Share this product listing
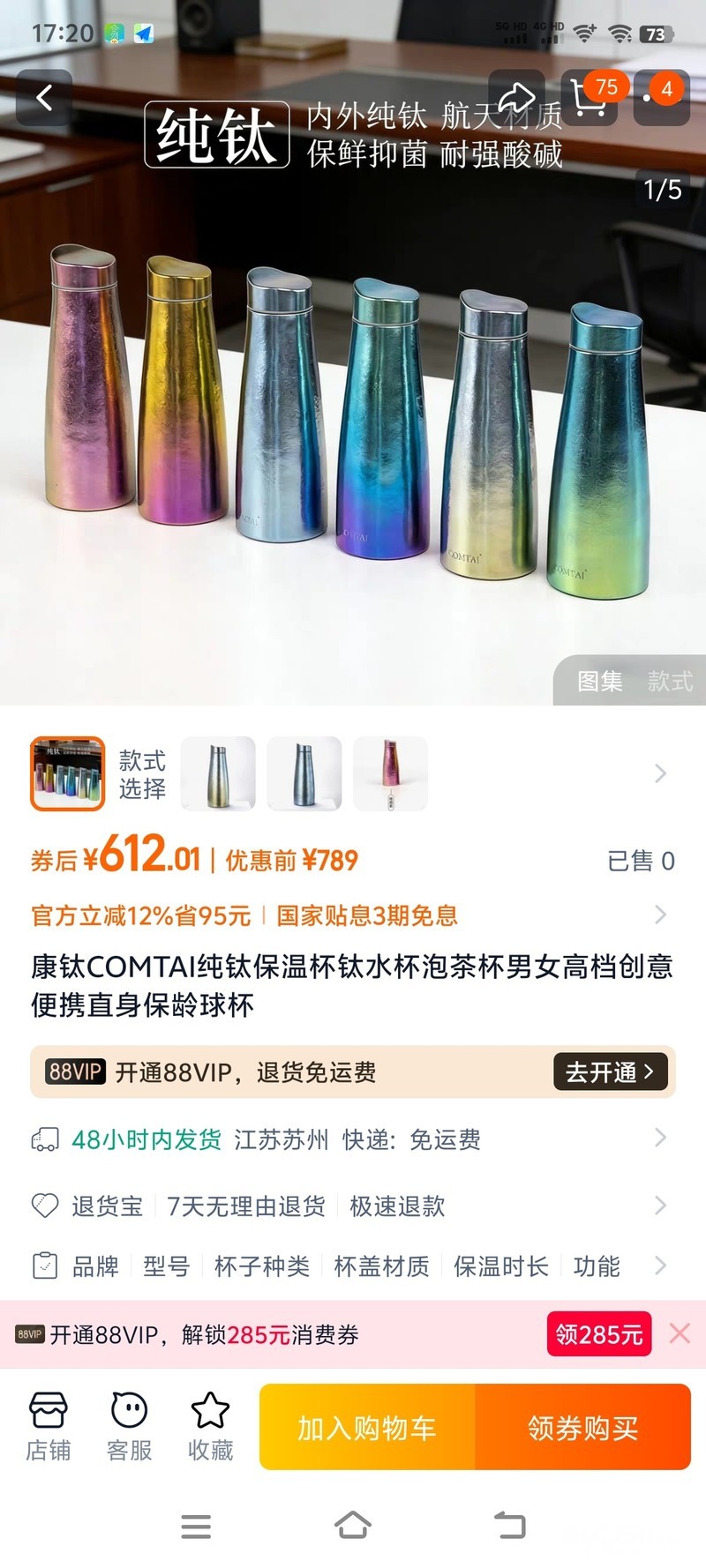 click(516, 97)
